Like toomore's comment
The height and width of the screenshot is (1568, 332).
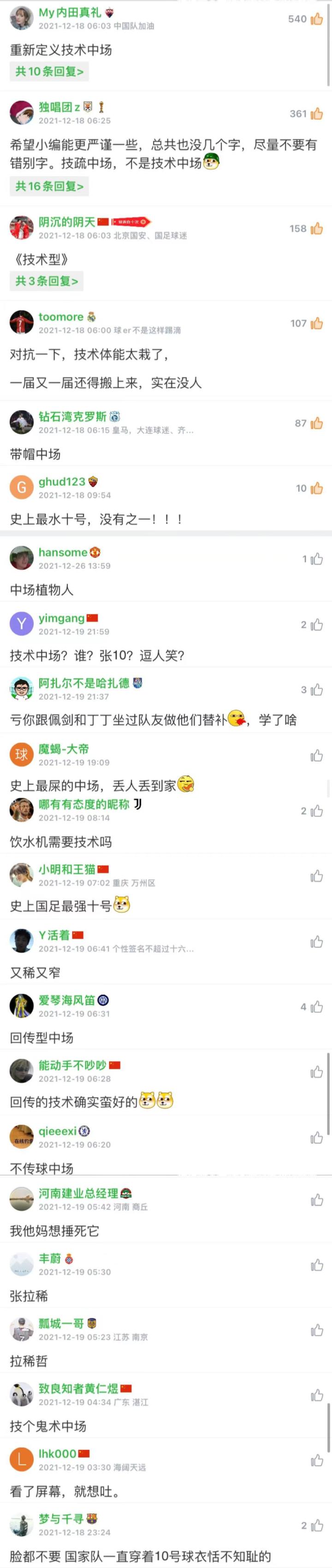(x=316, y=324)
